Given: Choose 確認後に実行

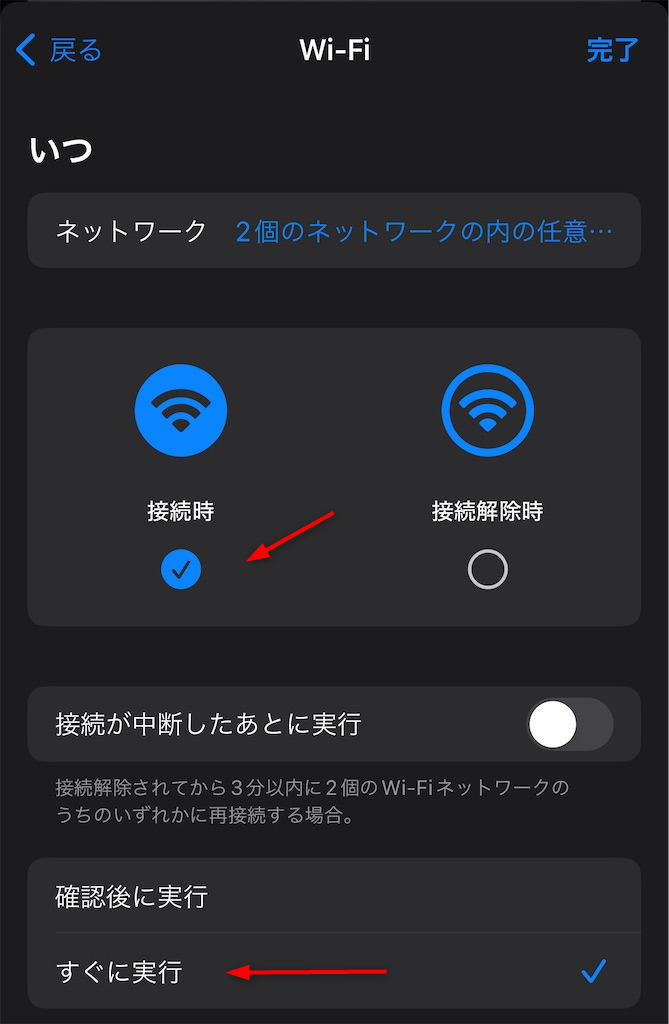Looking at the screenshot, I should [334, 896].
